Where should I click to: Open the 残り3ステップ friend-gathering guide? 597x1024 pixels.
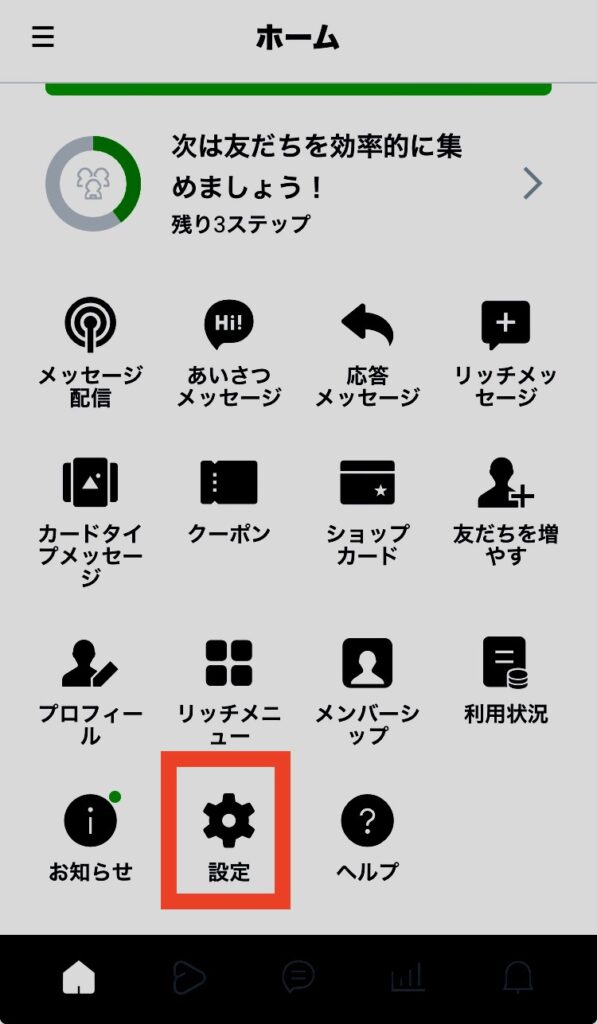(298, 184)
